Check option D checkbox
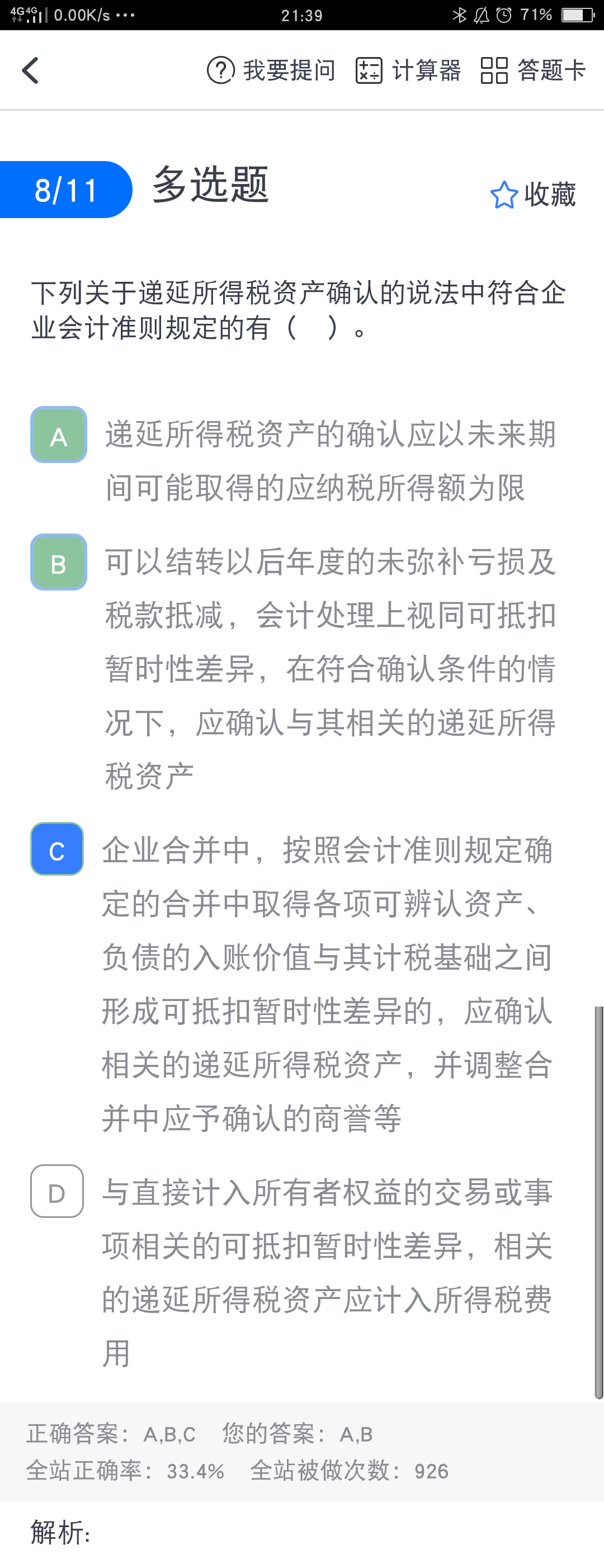 tap(57, 1191)
